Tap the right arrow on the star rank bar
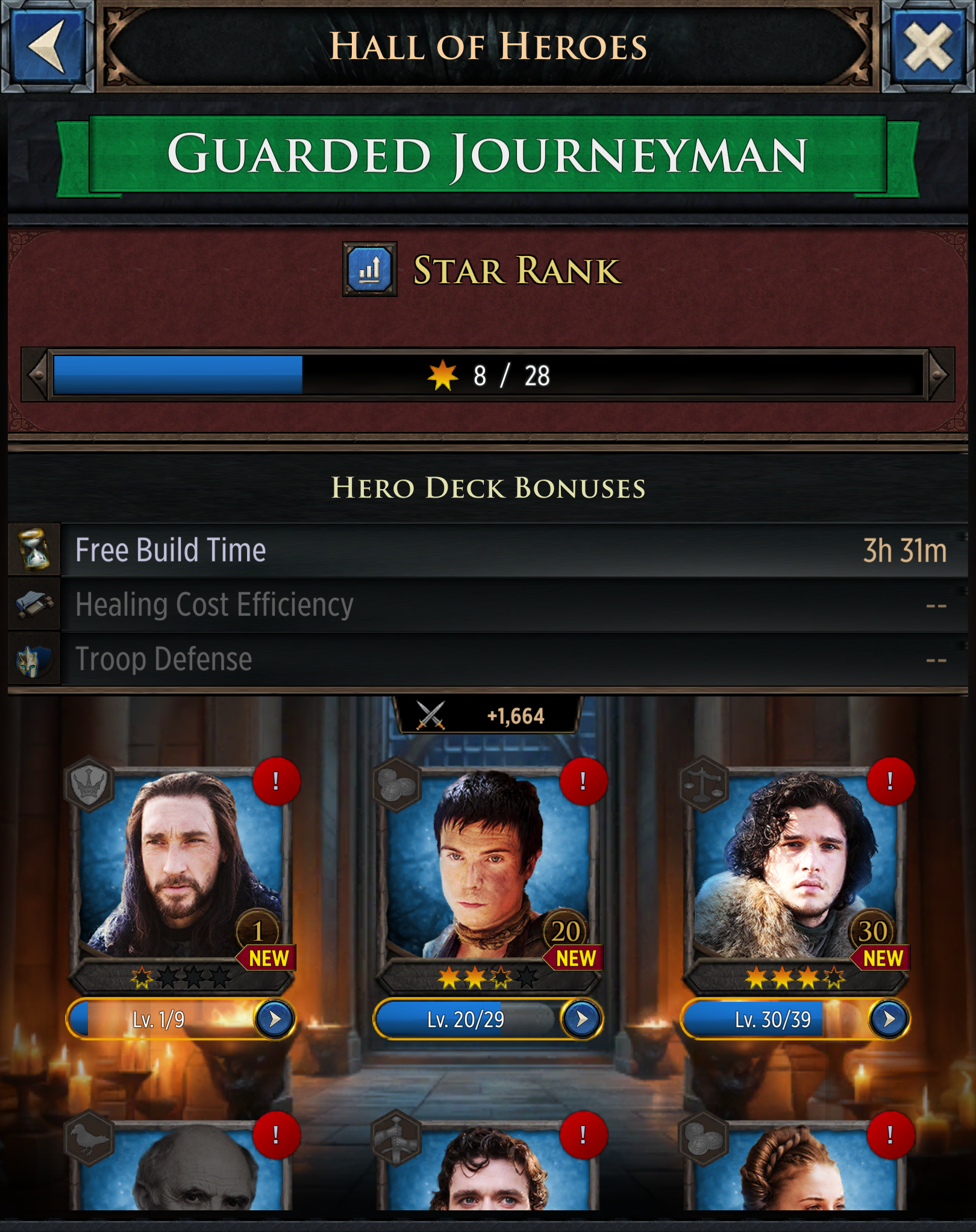This screenshot has width=976, height=1232. pos(940,375)
